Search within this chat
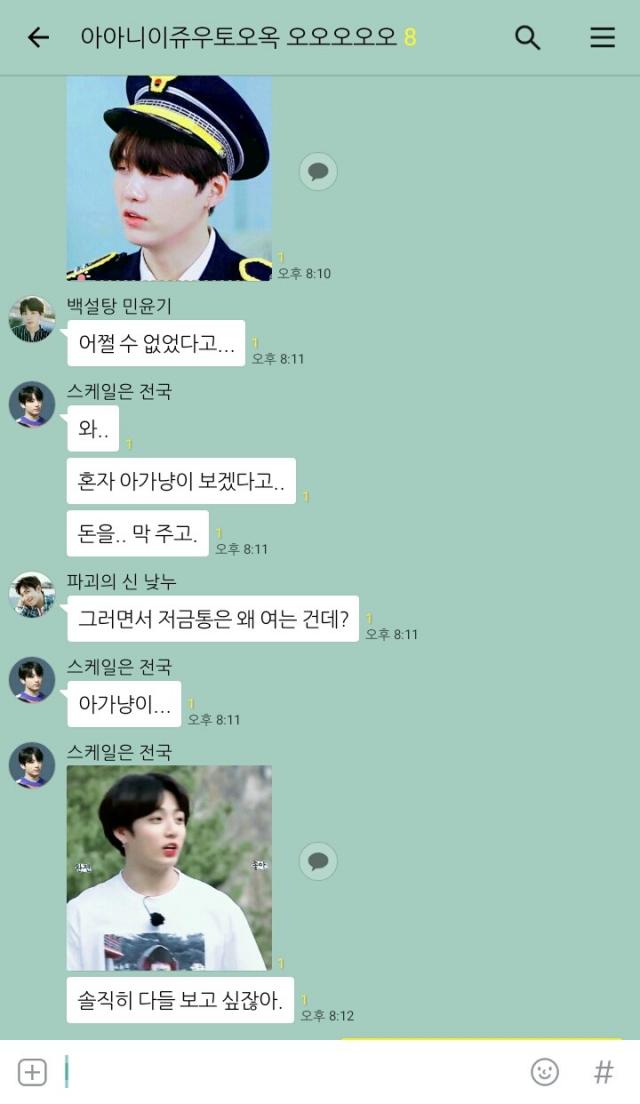Image resolution: width=640 pixels, height=1104 pixels. pos(527,38)
